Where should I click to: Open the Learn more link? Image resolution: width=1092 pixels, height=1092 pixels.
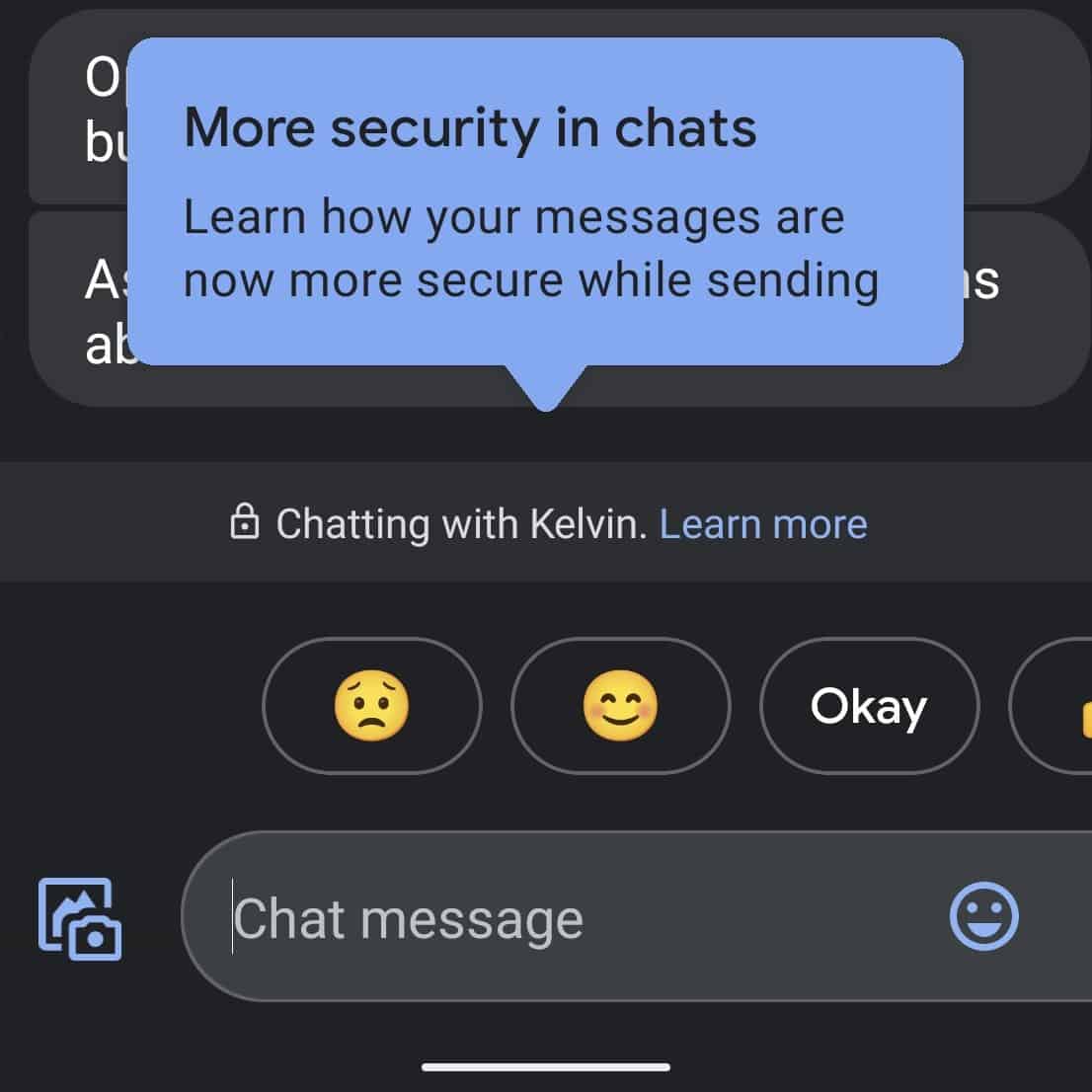(x=762, y=523)
